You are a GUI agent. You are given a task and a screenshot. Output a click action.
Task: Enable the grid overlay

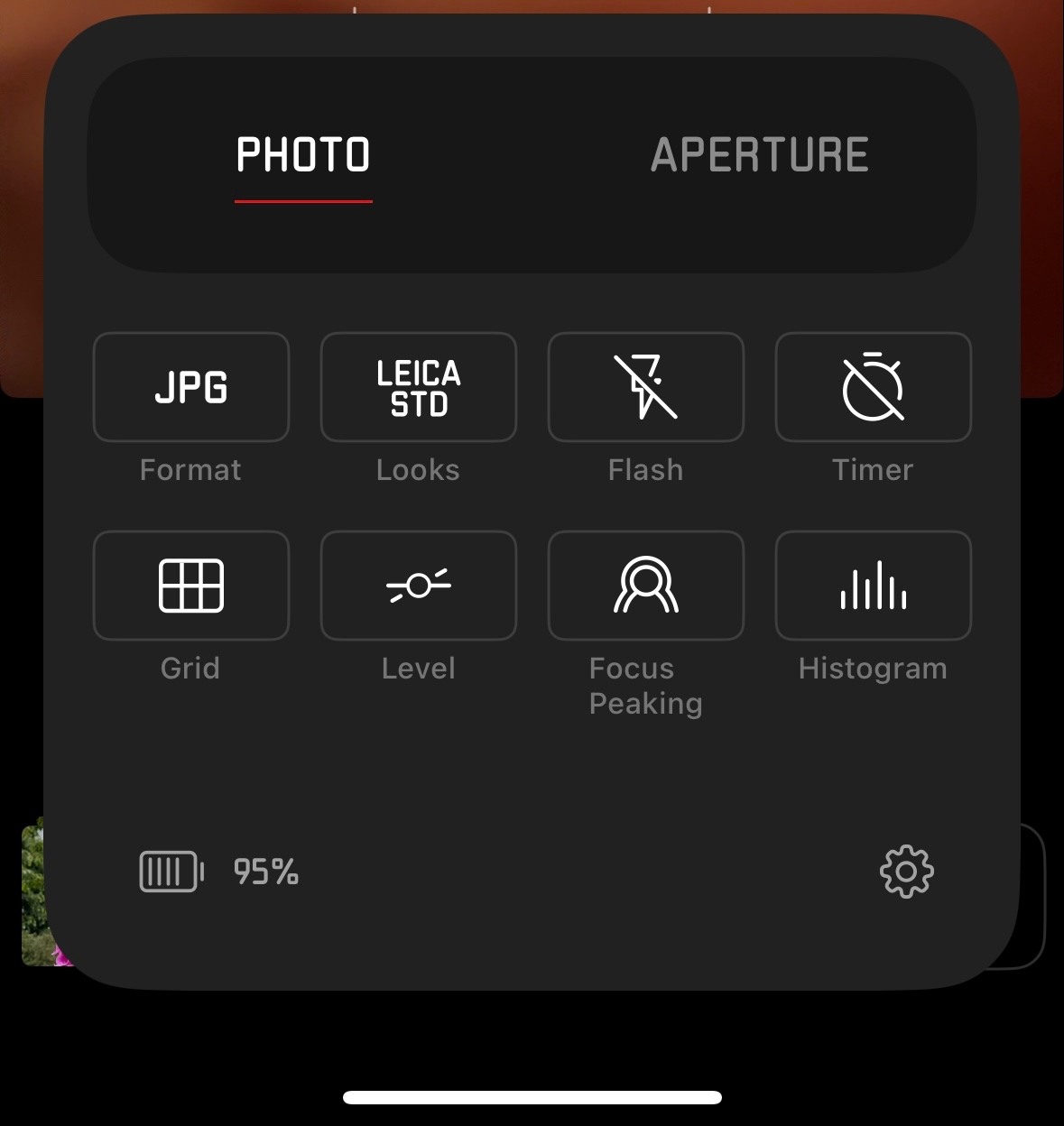(191, 586)
